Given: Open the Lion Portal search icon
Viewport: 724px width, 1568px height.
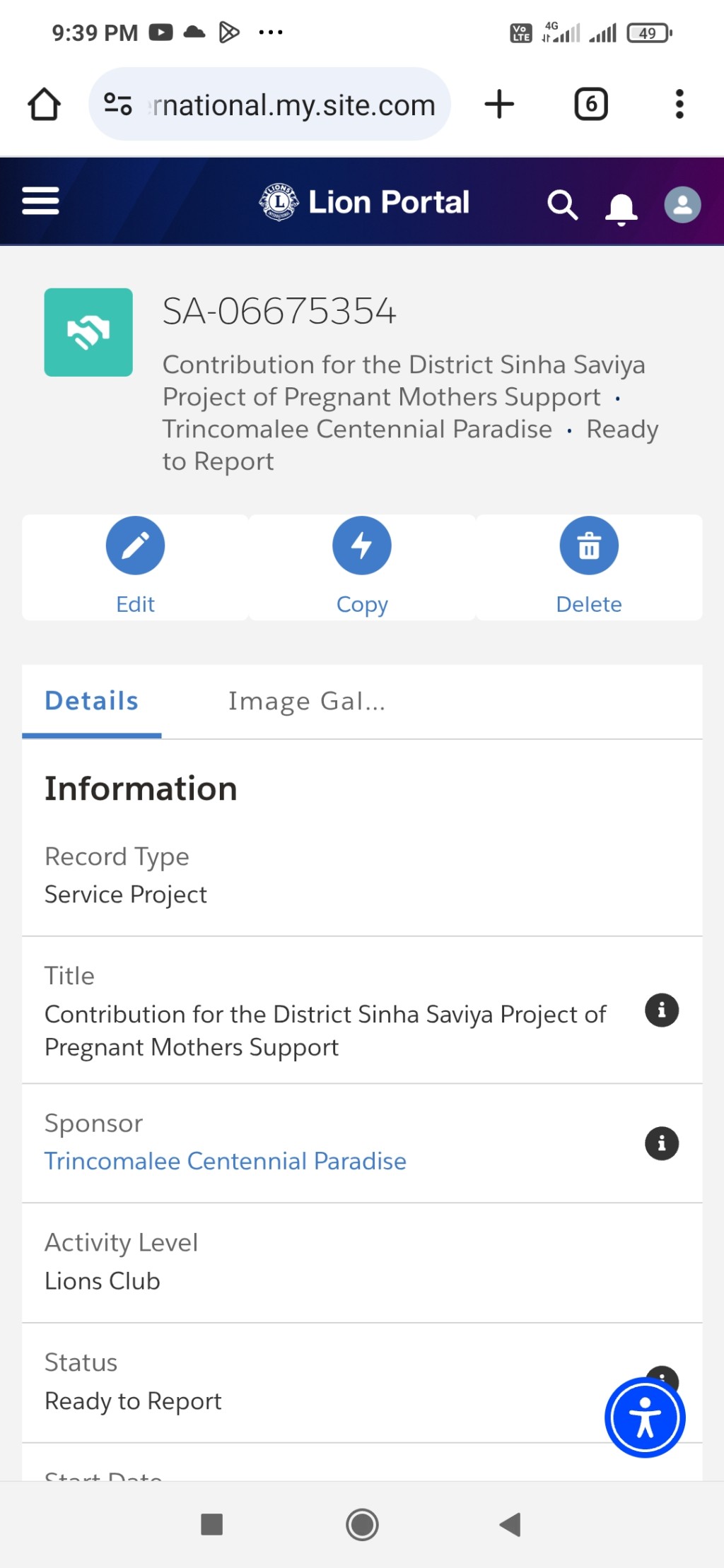Looking at the screenshot, I should pyautogui.click(x=563, y=205).
